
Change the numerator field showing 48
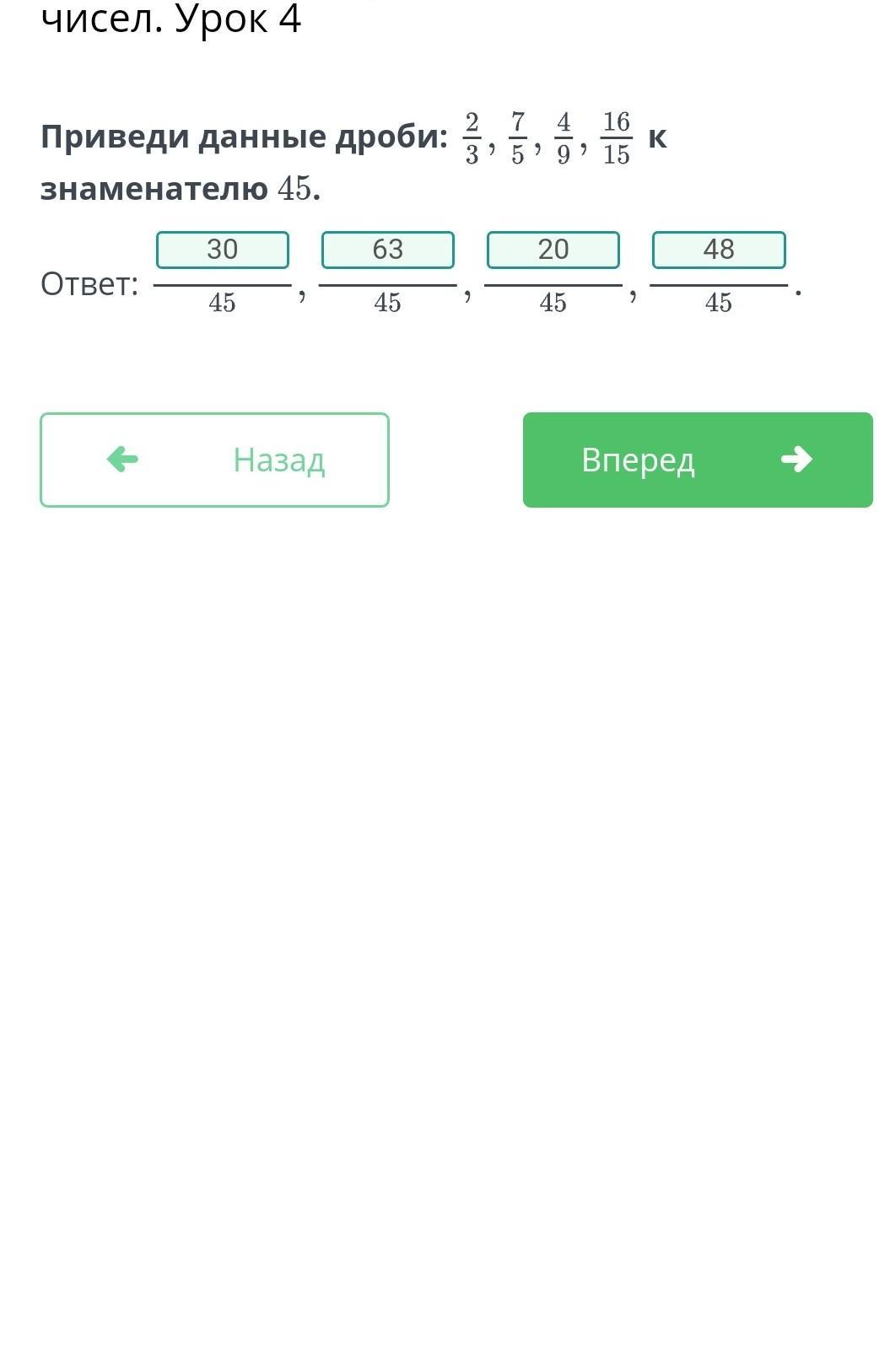click(x=719, y=250)
